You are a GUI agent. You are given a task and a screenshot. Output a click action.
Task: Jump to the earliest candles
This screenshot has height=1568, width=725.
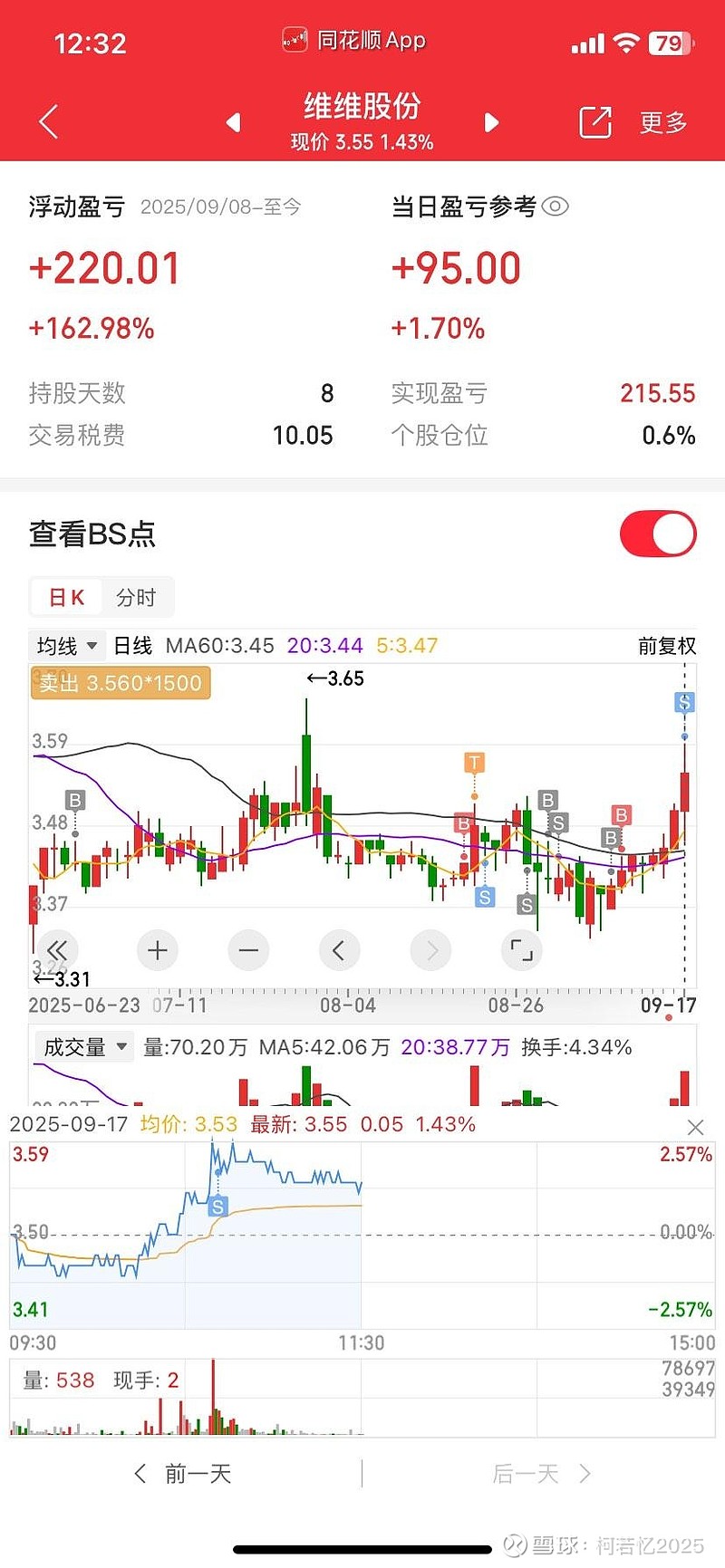click(57, 950)
